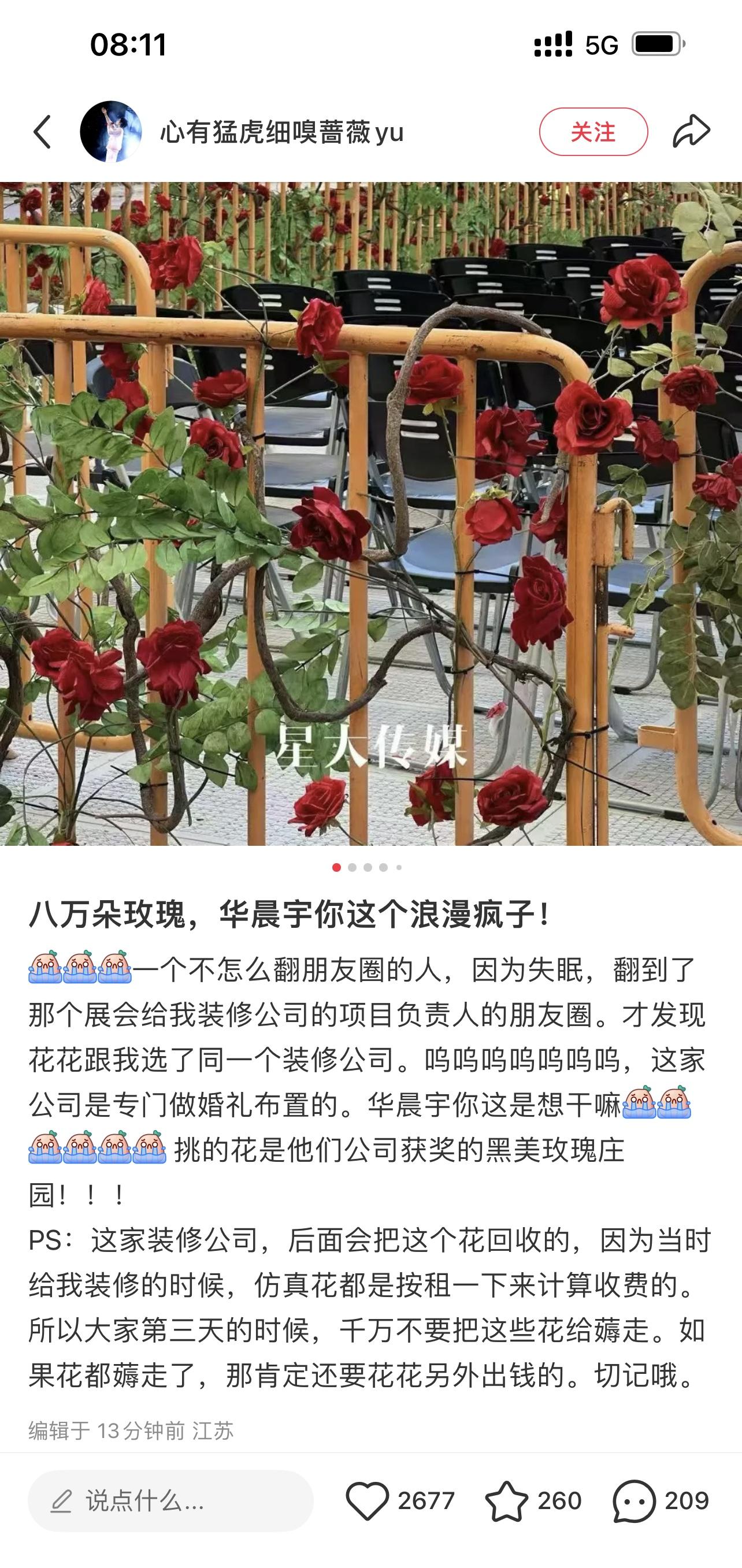Open the author's profile avatar
The width and height of the screenshot is (742, 1568).
(111, 132)
